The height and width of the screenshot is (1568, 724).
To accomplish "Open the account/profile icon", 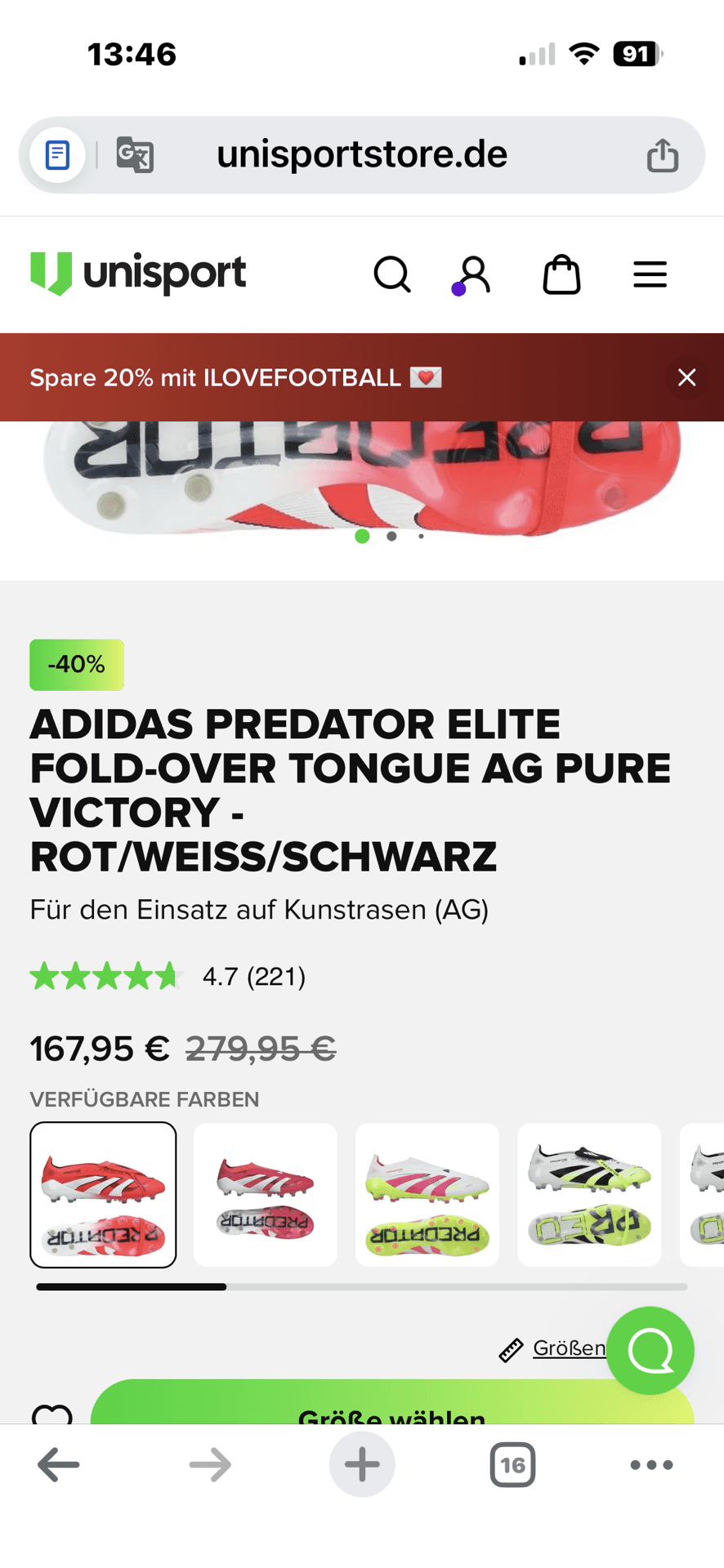I will [x=471, y=274].
